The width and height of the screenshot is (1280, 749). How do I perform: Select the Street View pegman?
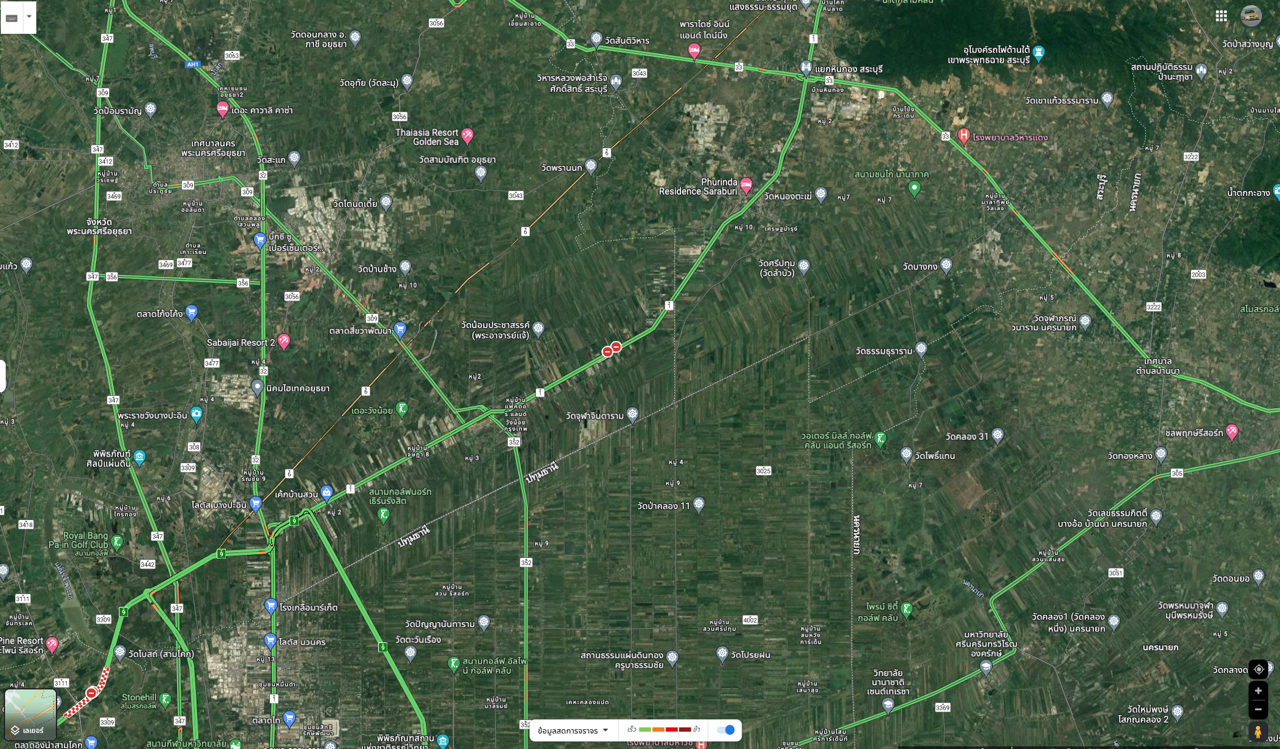coord(1258,732)
